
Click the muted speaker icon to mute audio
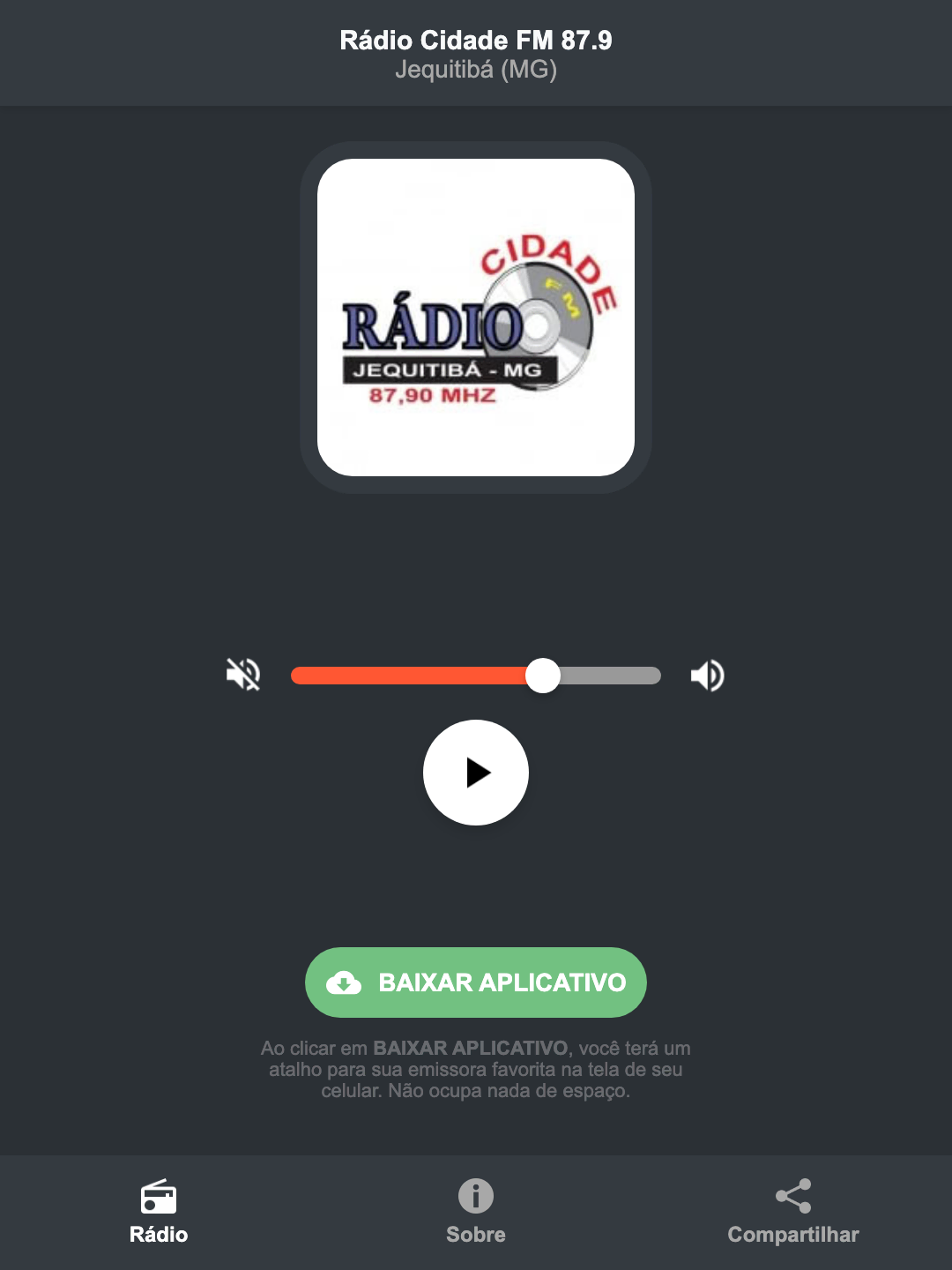tap(242, 675)
